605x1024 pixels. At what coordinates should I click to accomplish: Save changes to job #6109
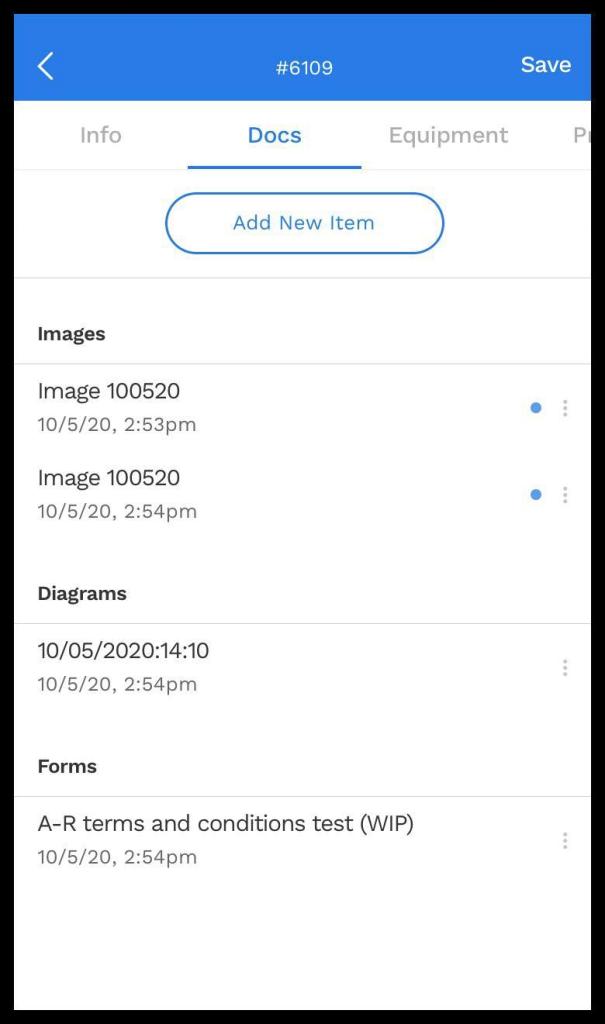(545, 65)
